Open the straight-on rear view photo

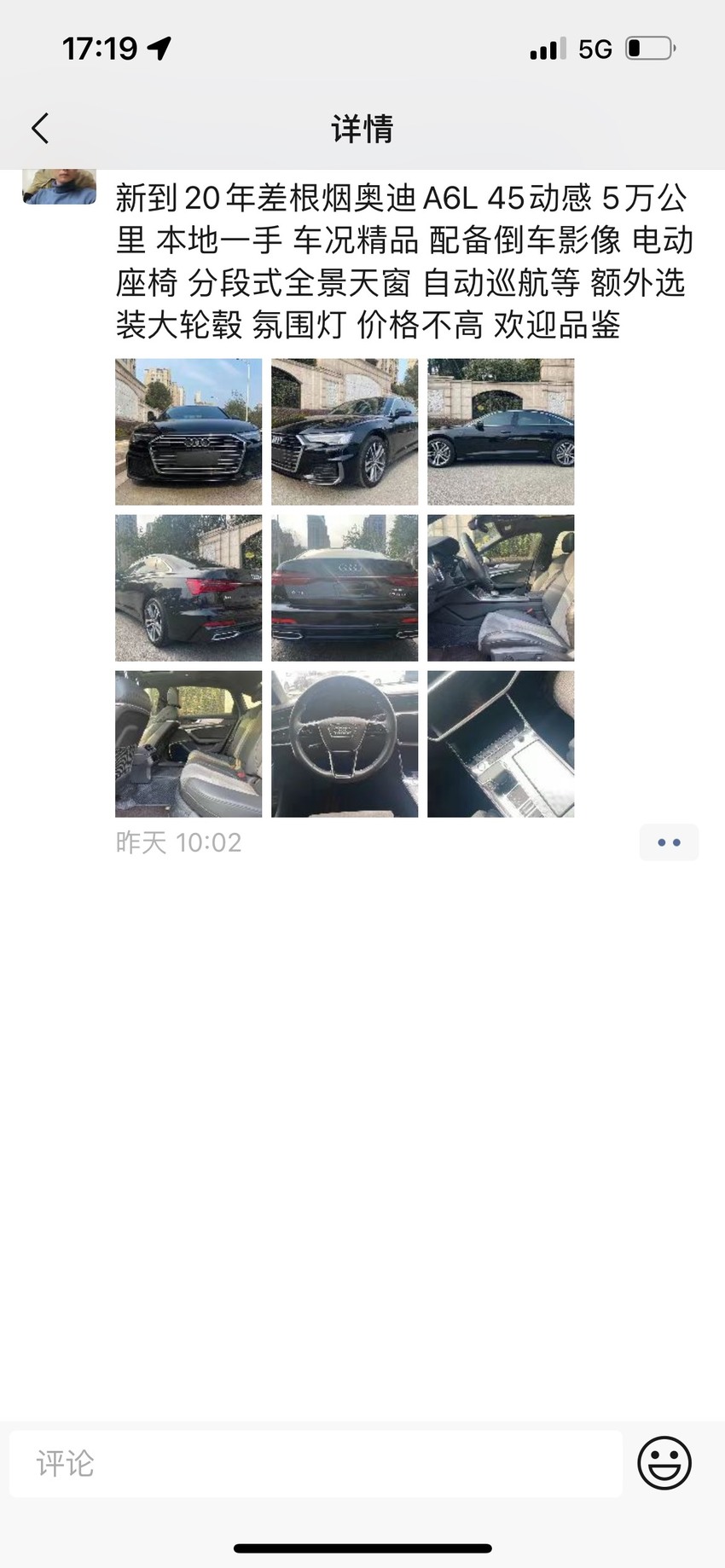click(x=345, y=587)
